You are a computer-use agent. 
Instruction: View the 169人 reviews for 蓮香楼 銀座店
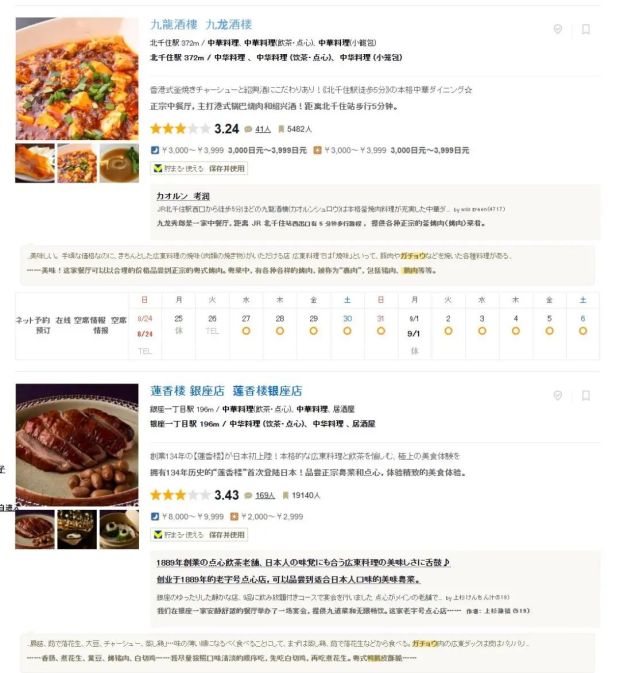265,495
